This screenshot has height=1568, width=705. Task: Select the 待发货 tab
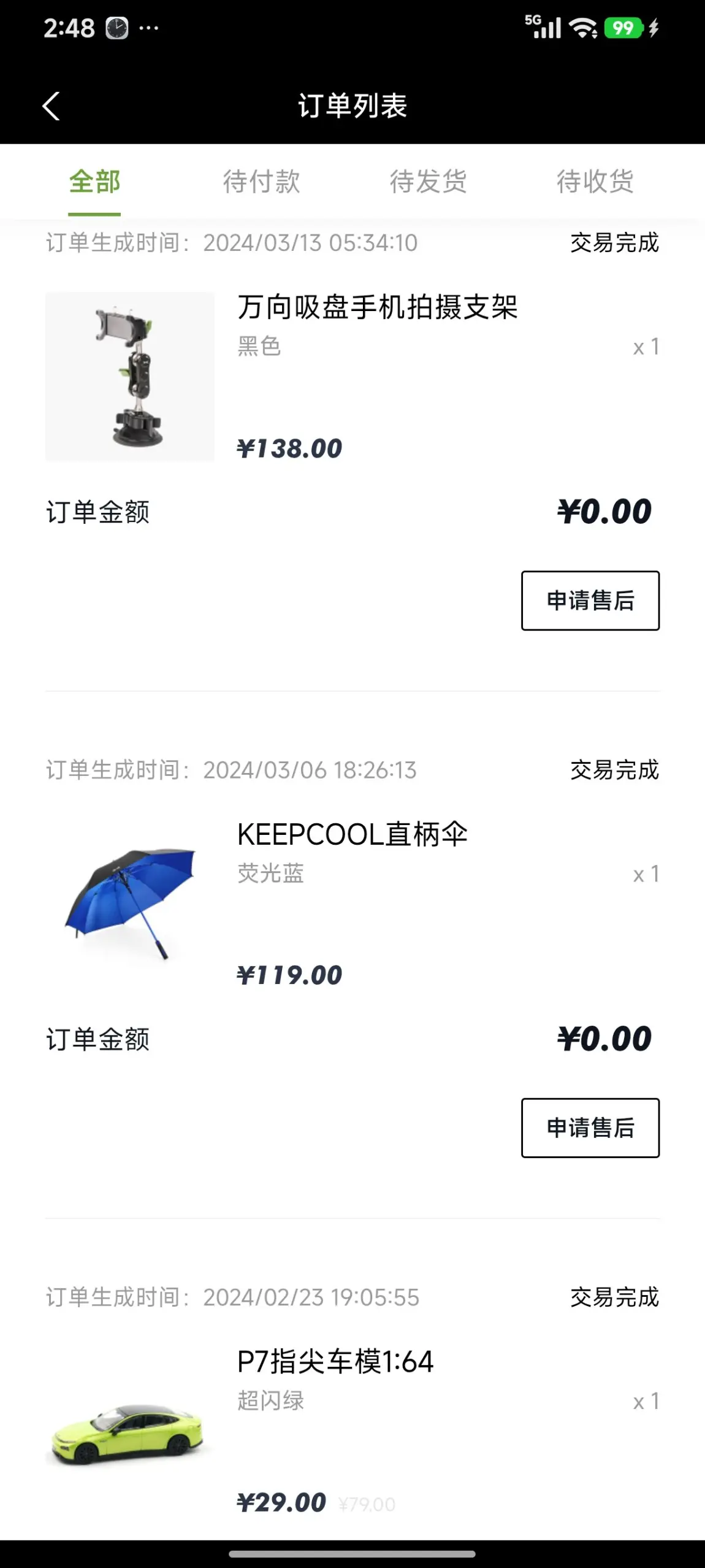pos(429,182)
